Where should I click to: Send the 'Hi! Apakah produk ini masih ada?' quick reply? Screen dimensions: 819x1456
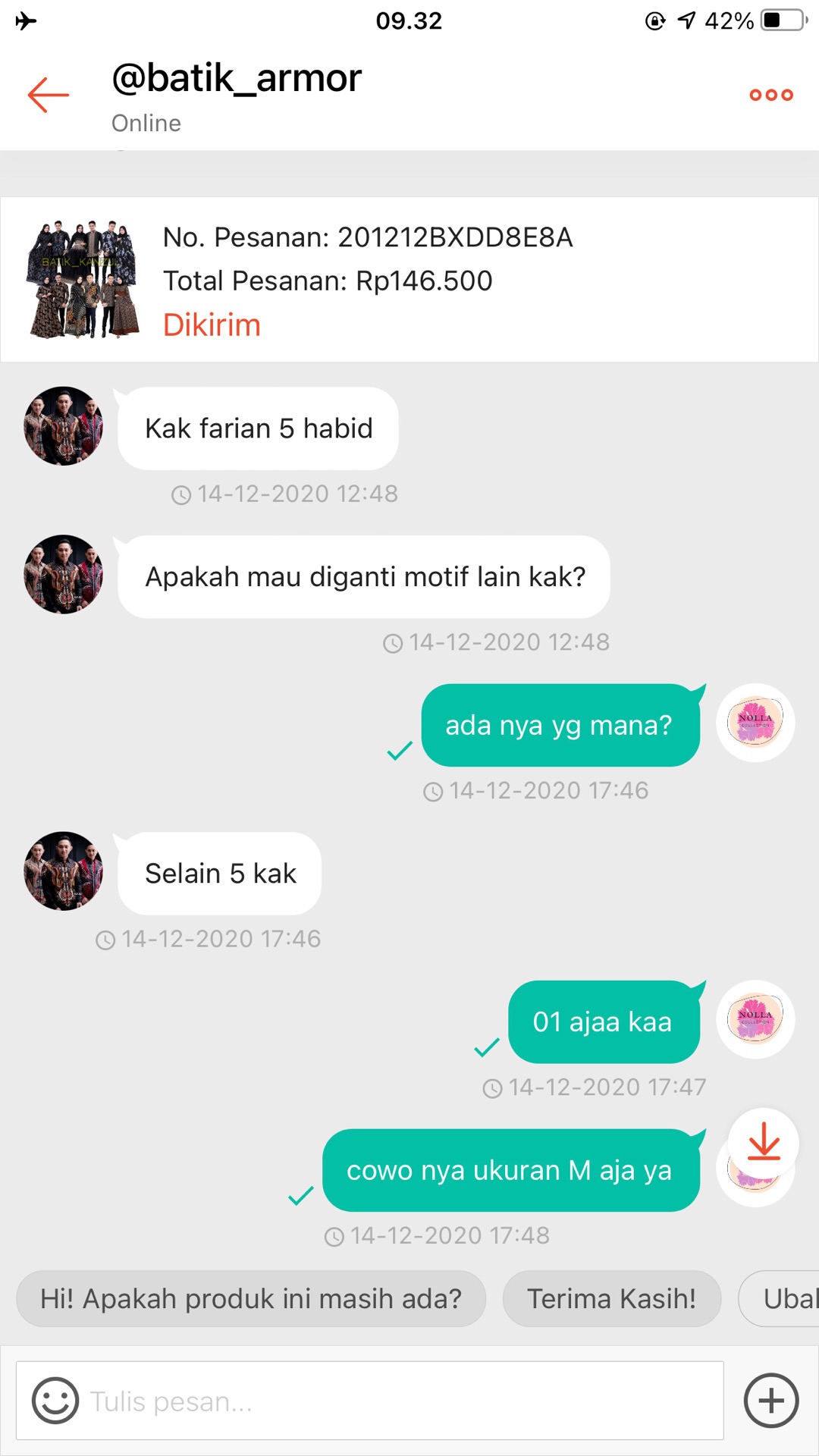[250, 1298]
